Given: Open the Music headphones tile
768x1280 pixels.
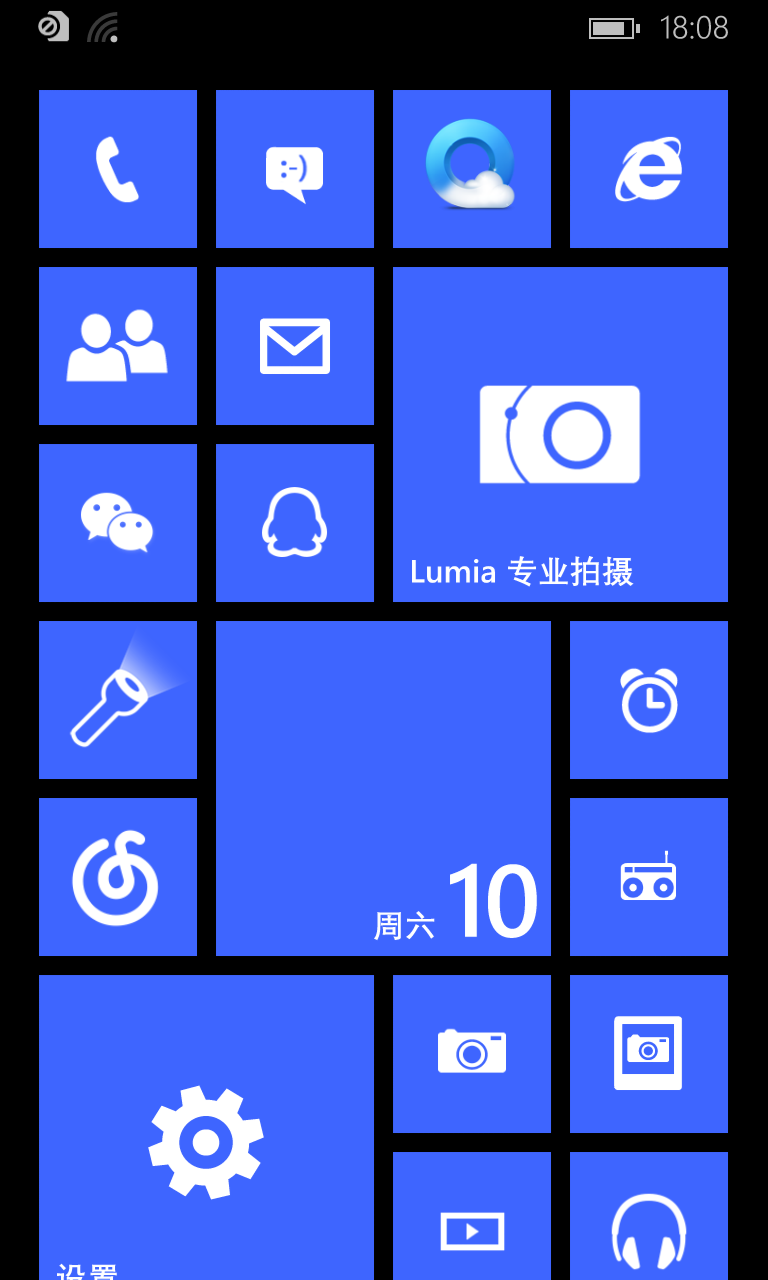Looking at the screenshot, I should pos(649,1216).
